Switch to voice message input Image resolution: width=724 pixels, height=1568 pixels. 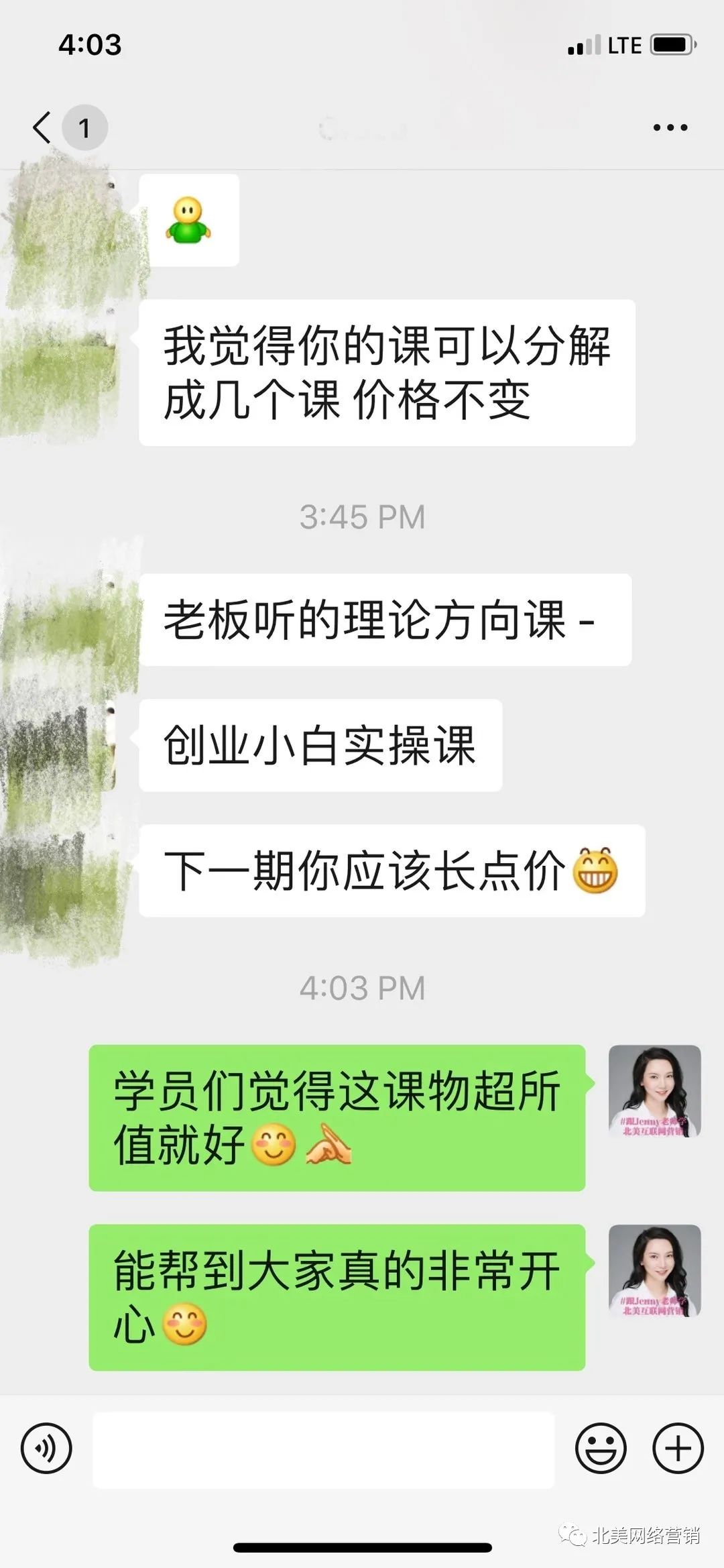[x=46, y=1448]
